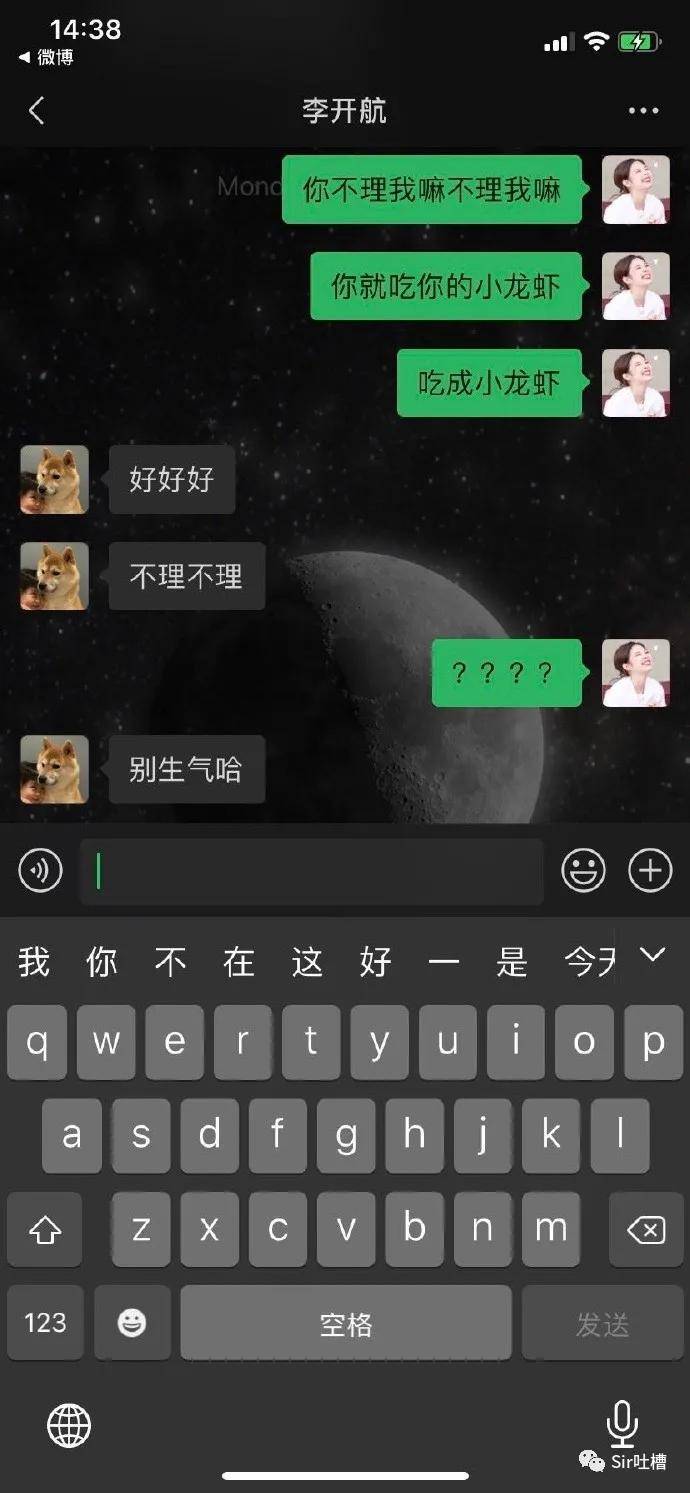Expand the keyboard candidate list

(x=652, y=956)
